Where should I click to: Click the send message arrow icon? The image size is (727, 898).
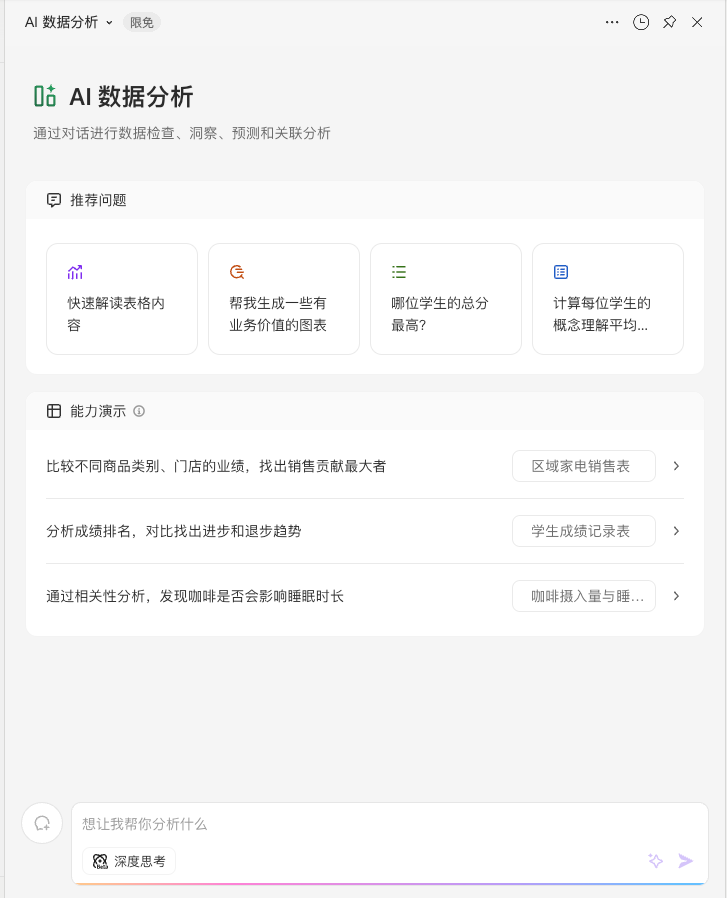pyautogui.click(x=686, y=860)
